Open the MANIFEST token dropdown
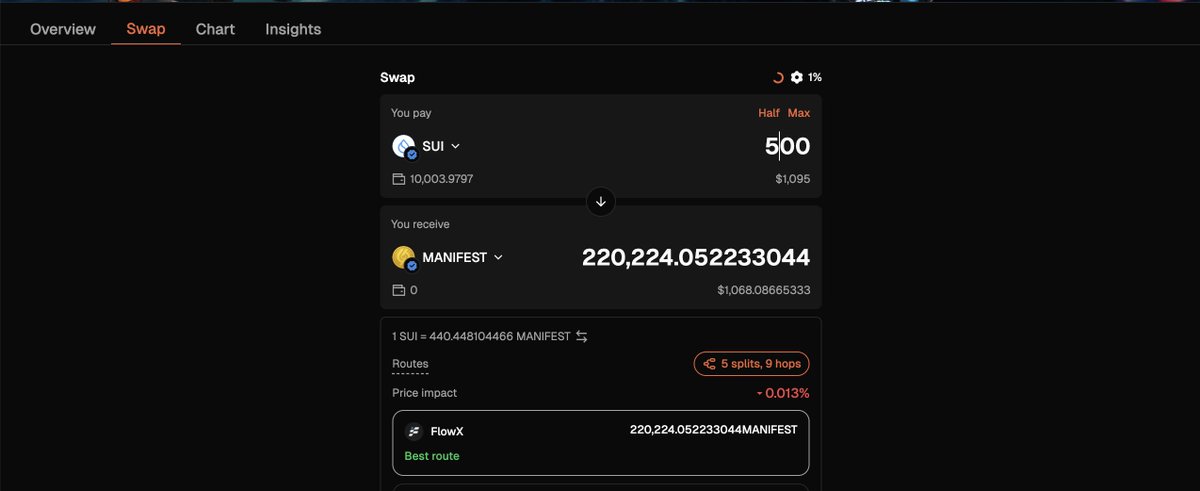 coord(448,257)
